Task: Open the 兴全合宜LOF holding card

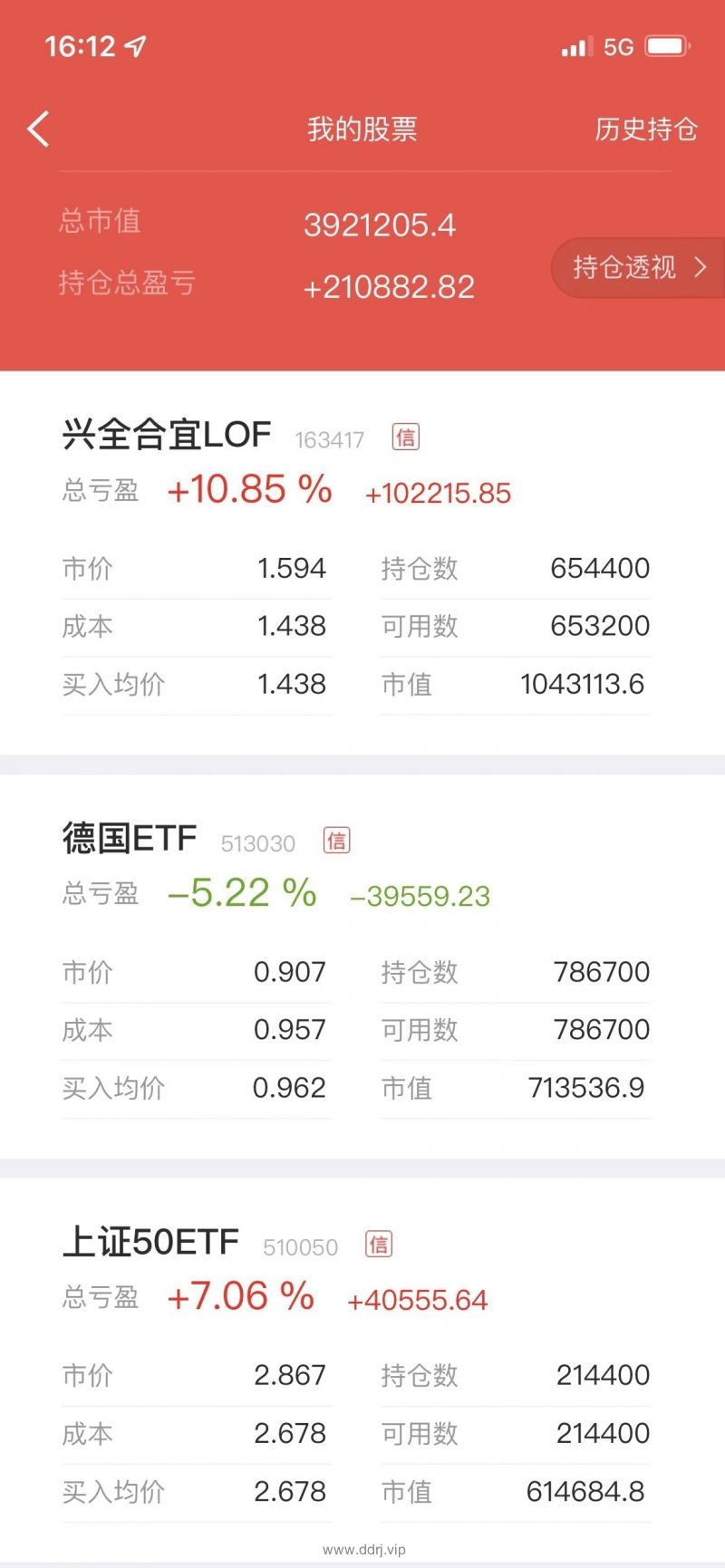Action: [362, 563]
